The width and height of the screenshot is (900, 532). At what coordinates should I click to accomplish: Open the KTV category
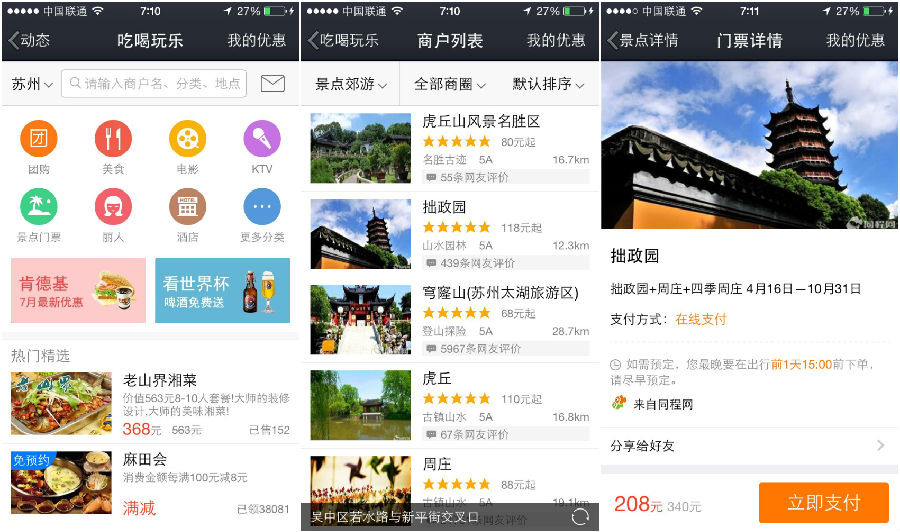click(x=262, y=140)
